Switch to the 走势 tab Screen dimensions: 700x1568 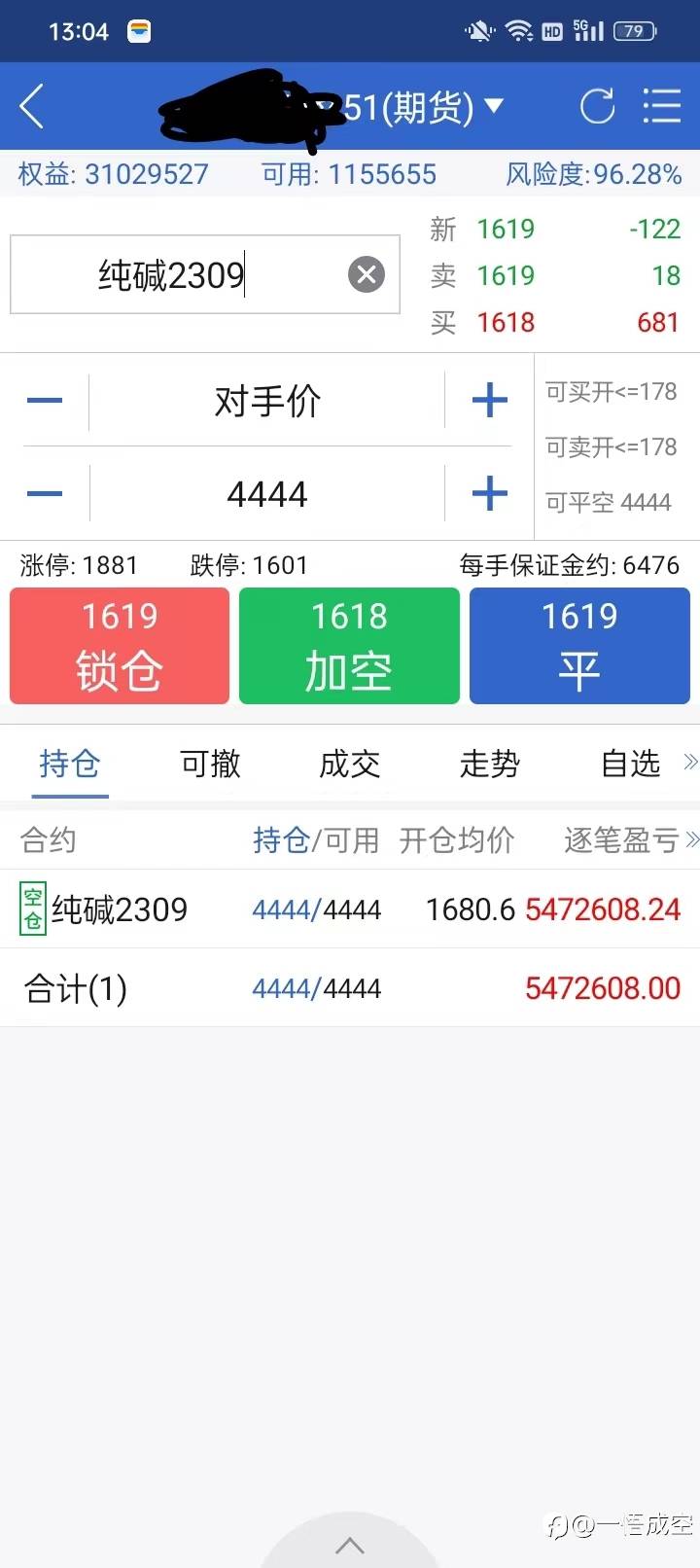pyautogui.click(x=490, y=765)
